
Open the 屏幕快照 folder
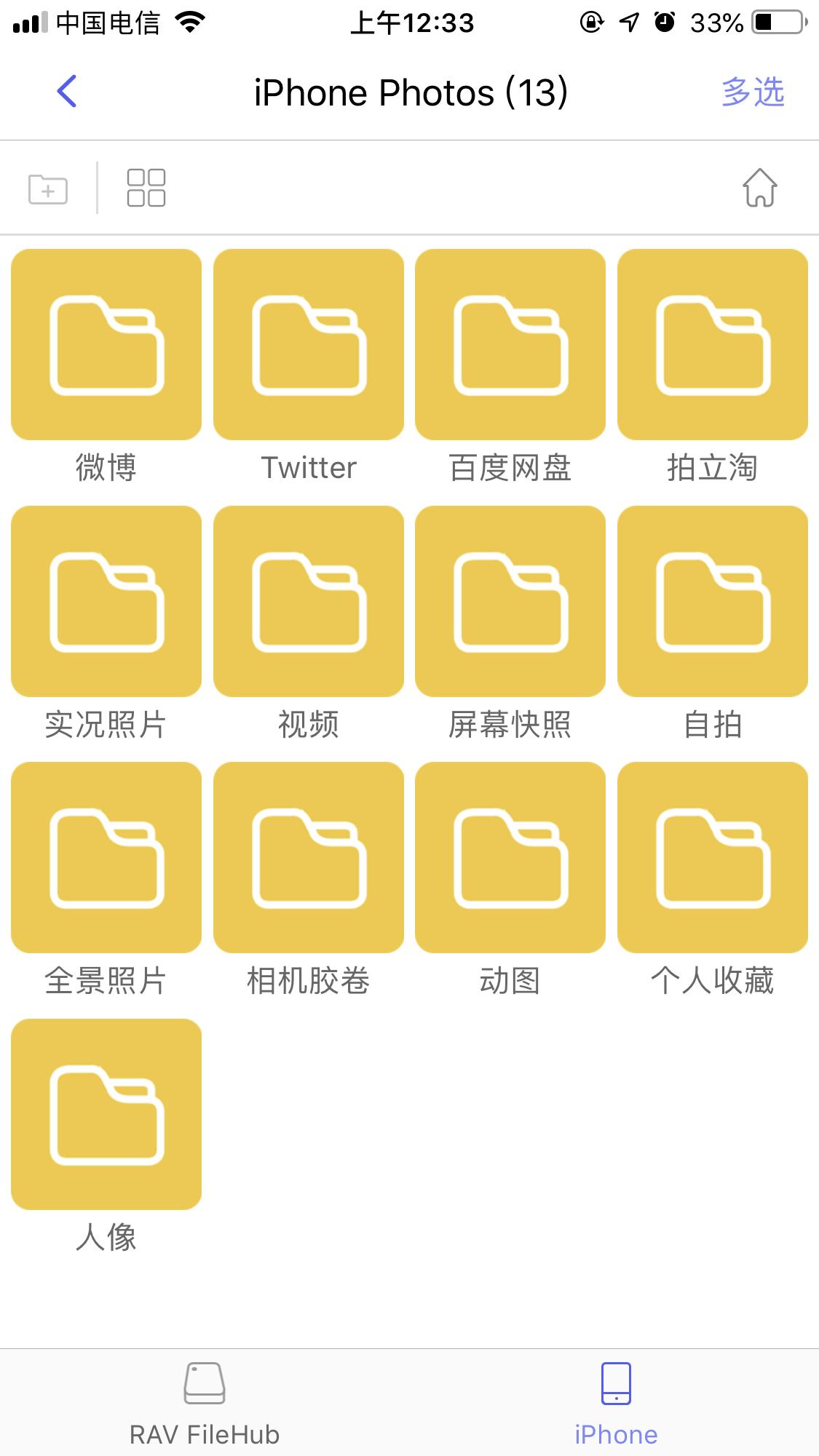pos(510,601)
